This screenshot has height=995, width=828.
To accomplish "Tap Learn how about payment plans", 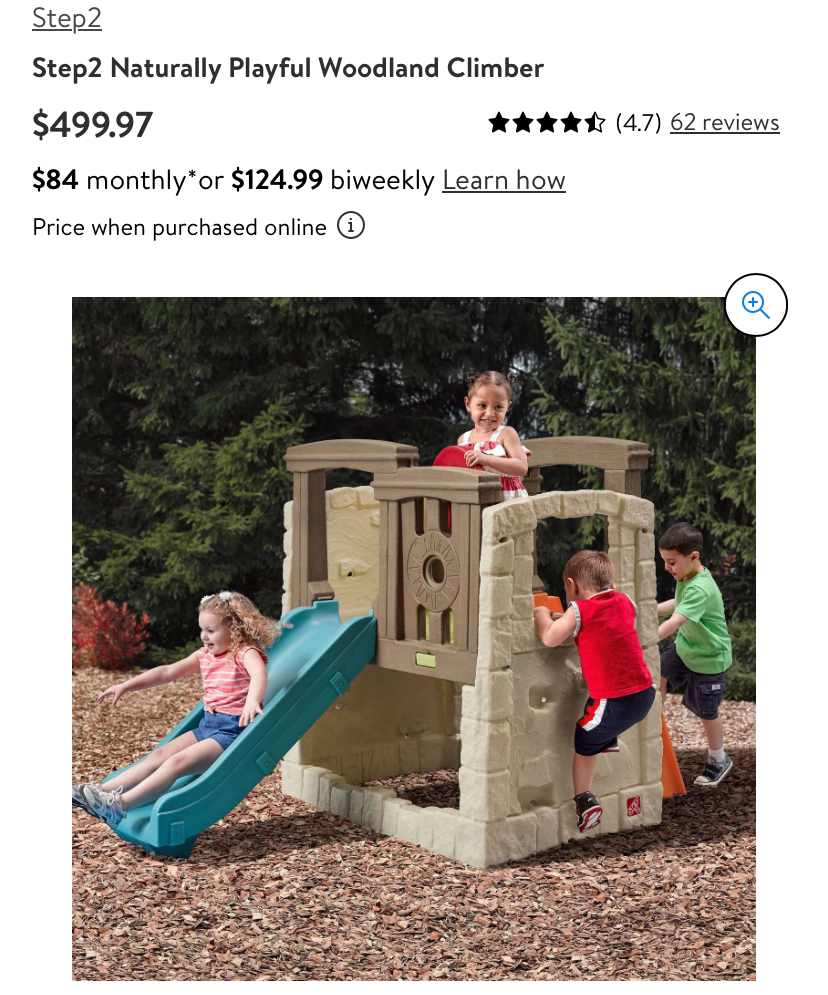I will pos(503,180).
